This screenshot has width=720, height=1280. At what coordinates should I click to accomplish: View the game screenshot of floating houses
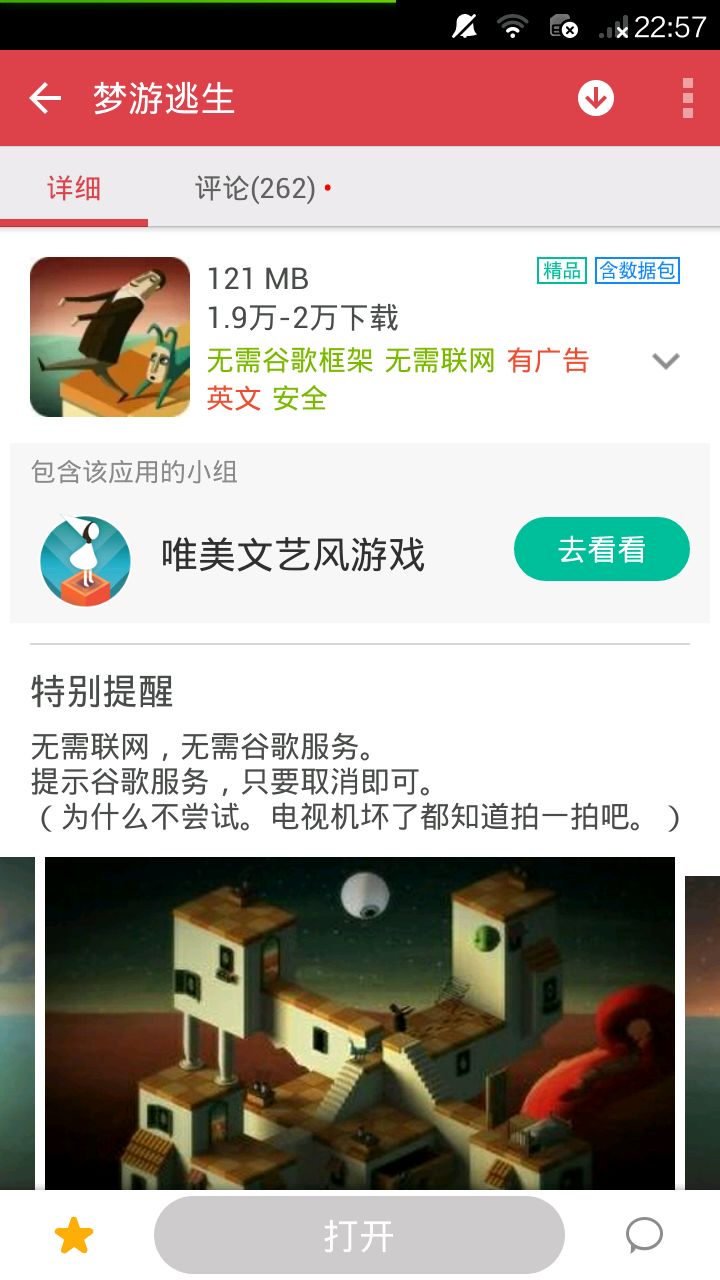[360, 1022]
